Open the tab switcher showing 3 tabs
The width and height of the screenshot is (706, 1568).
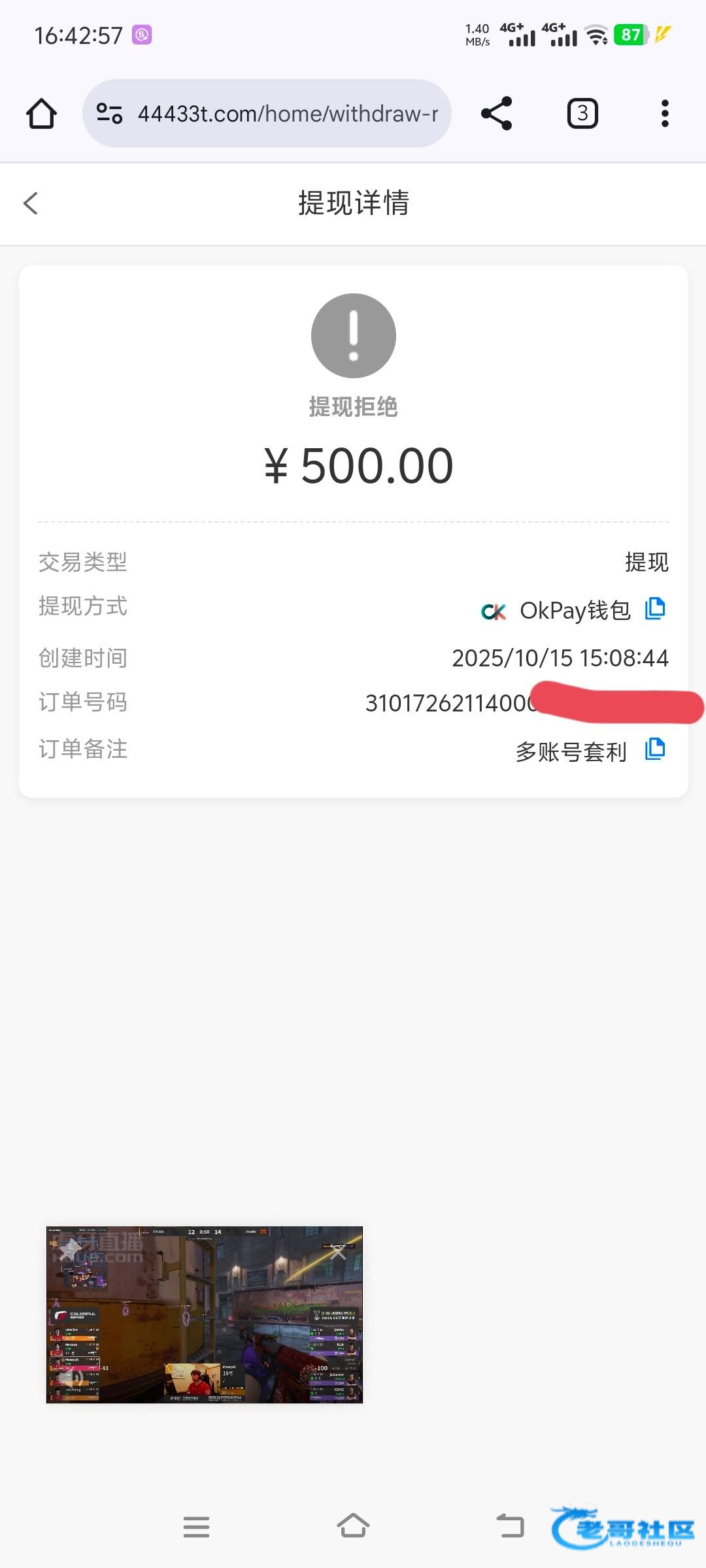coord(582,114)
